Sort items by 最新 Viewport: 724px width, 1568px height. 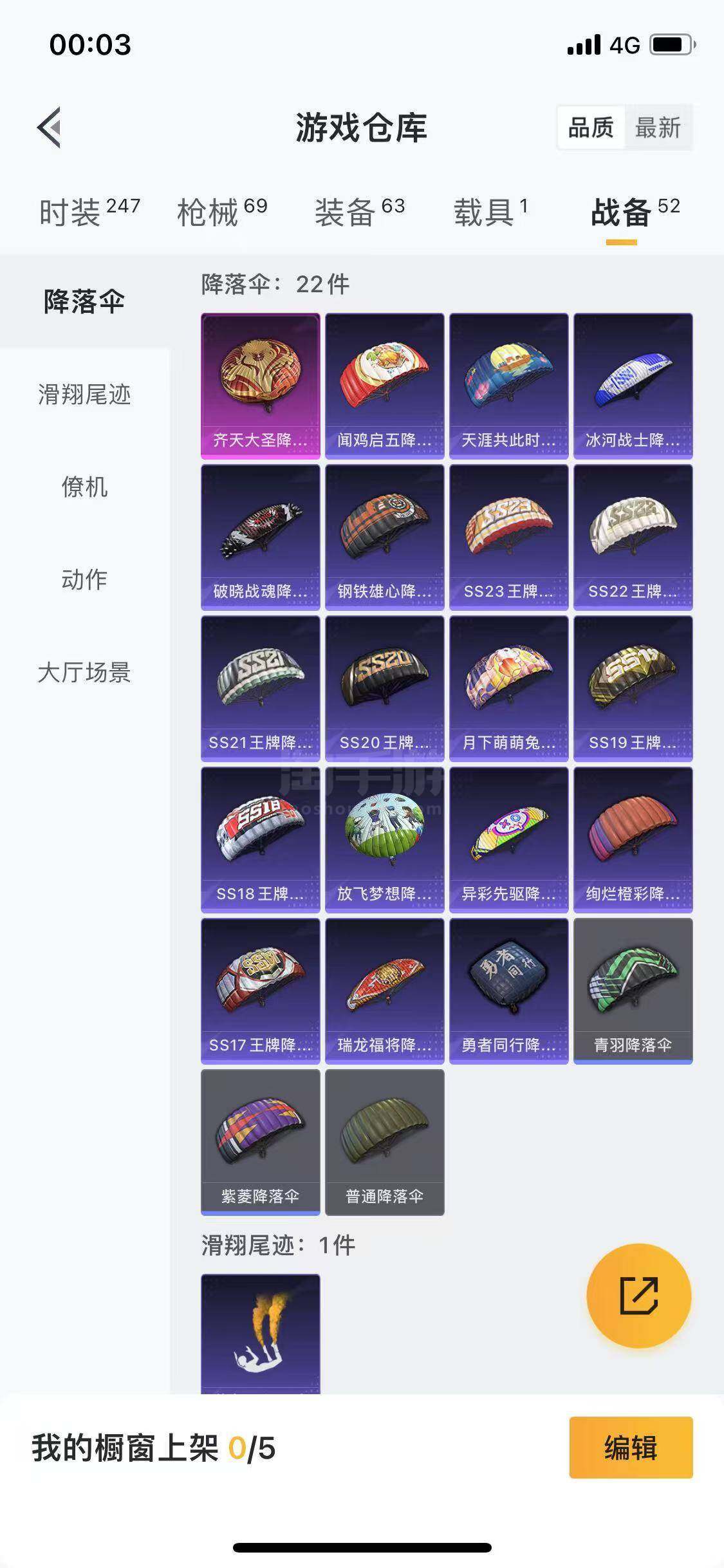coord(658,127)
